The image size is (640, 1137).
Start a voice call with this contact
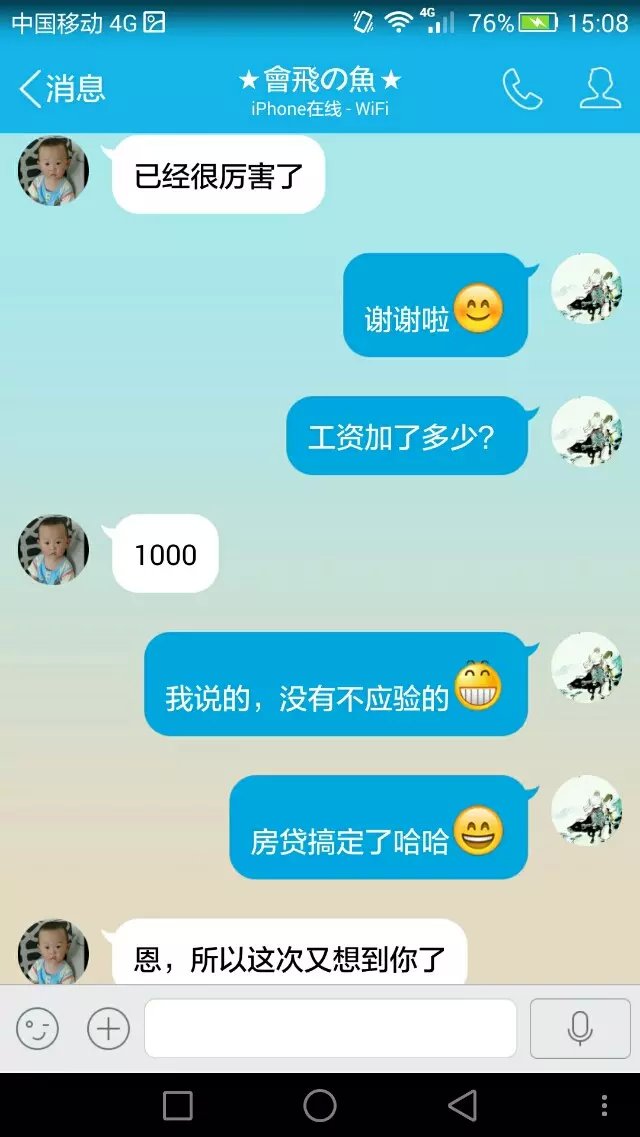click(521, 89)
